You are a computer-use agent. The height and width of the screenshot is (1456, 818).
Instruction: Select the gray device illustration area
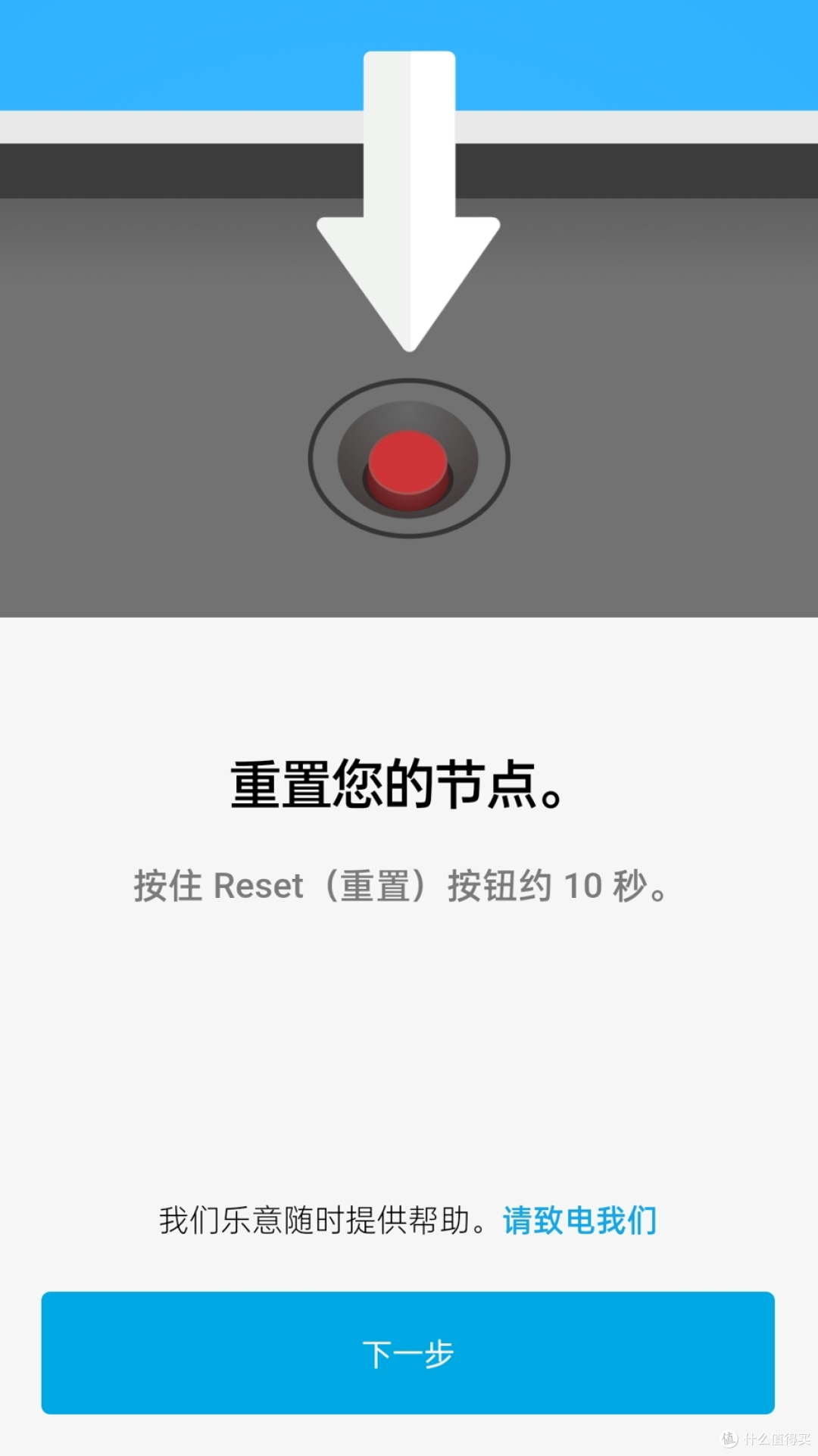pyautogui.click(x=151, y=454)
